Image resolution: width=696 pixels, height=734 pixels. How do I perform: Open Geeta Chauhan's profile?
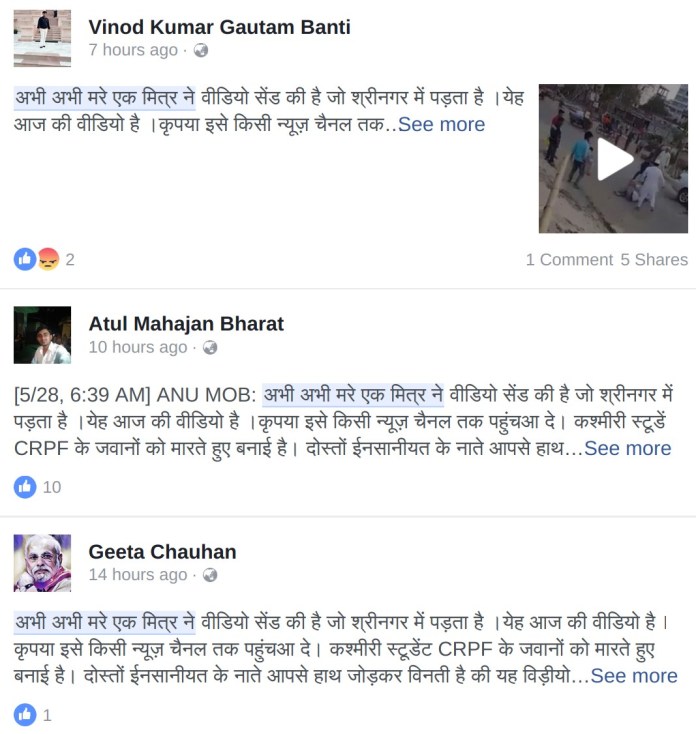tap(162, 551)
